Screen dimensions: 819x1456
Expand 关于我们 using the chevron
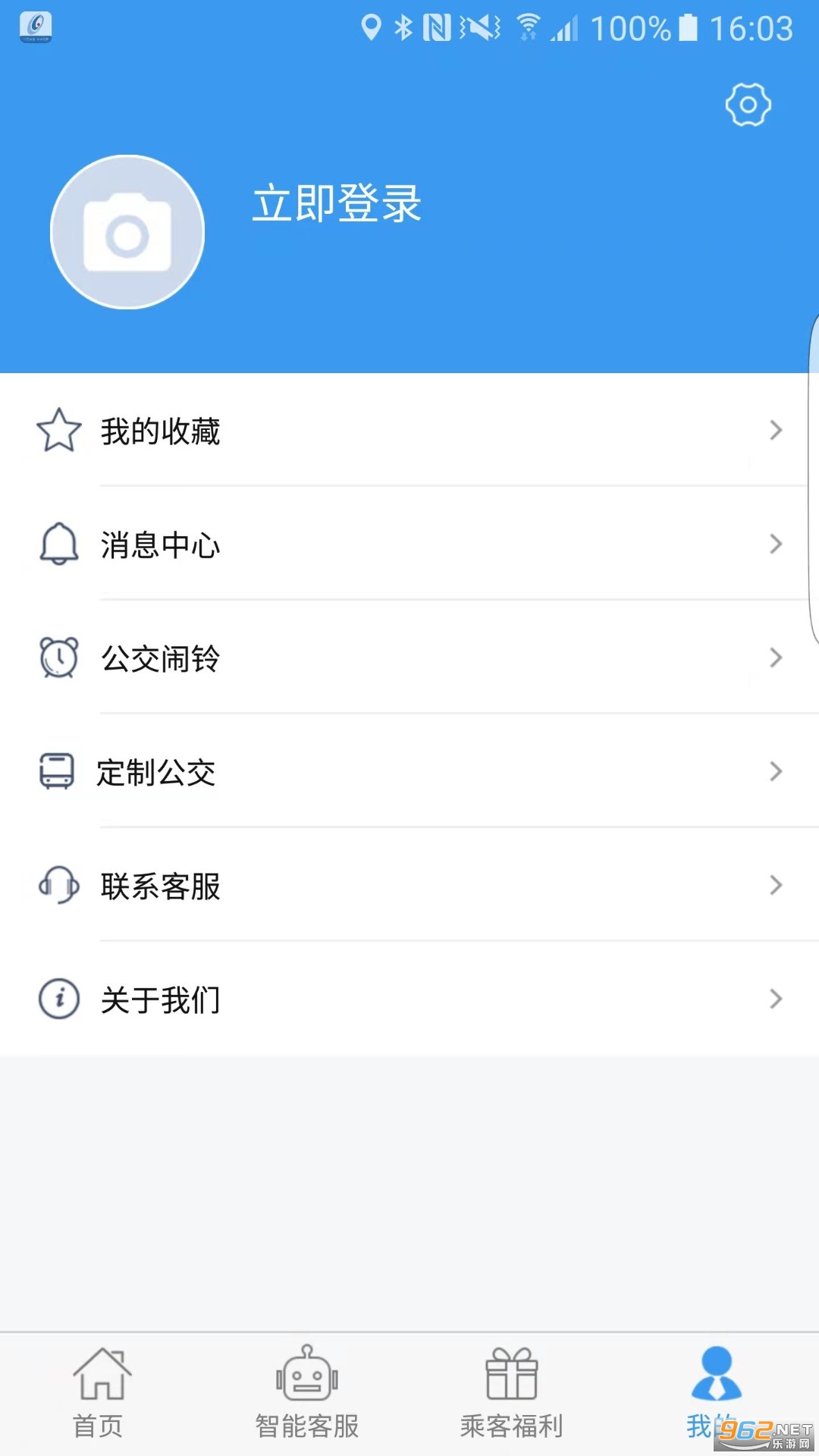click(x=776, y=999)
